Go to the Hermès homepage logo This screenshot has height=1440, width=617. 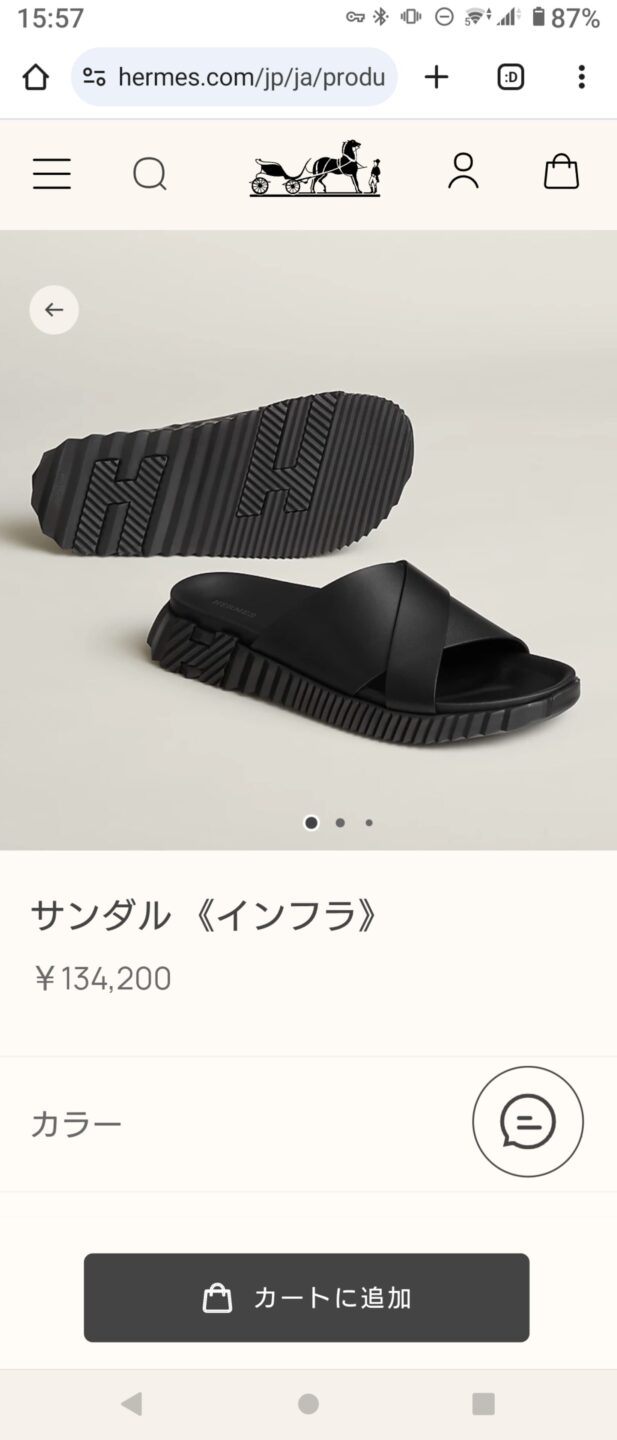point(314,168)
